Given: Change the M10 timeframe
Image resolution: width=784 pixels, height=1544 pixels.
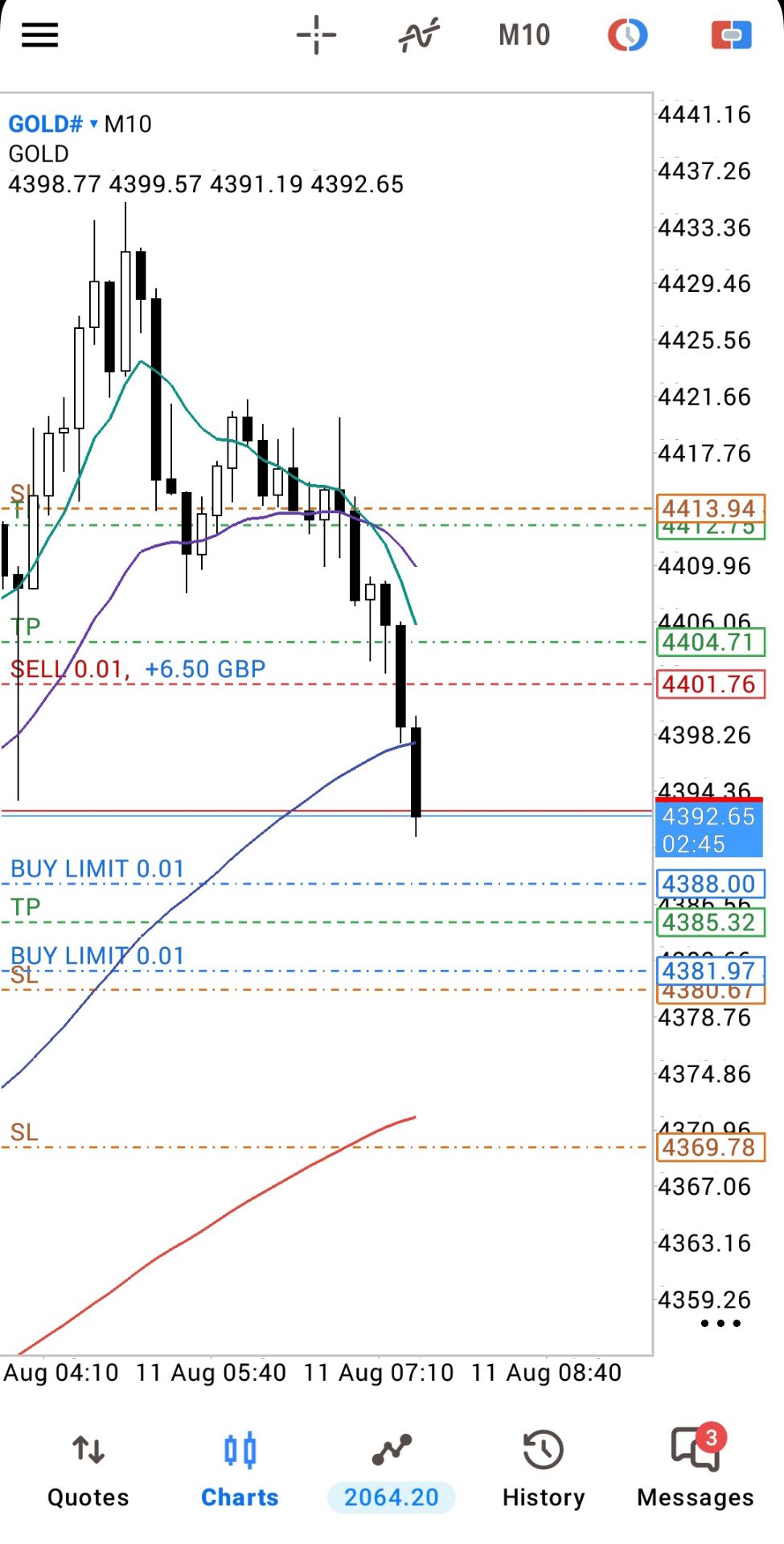Looking at the screenshot, I should click(524, 35).
